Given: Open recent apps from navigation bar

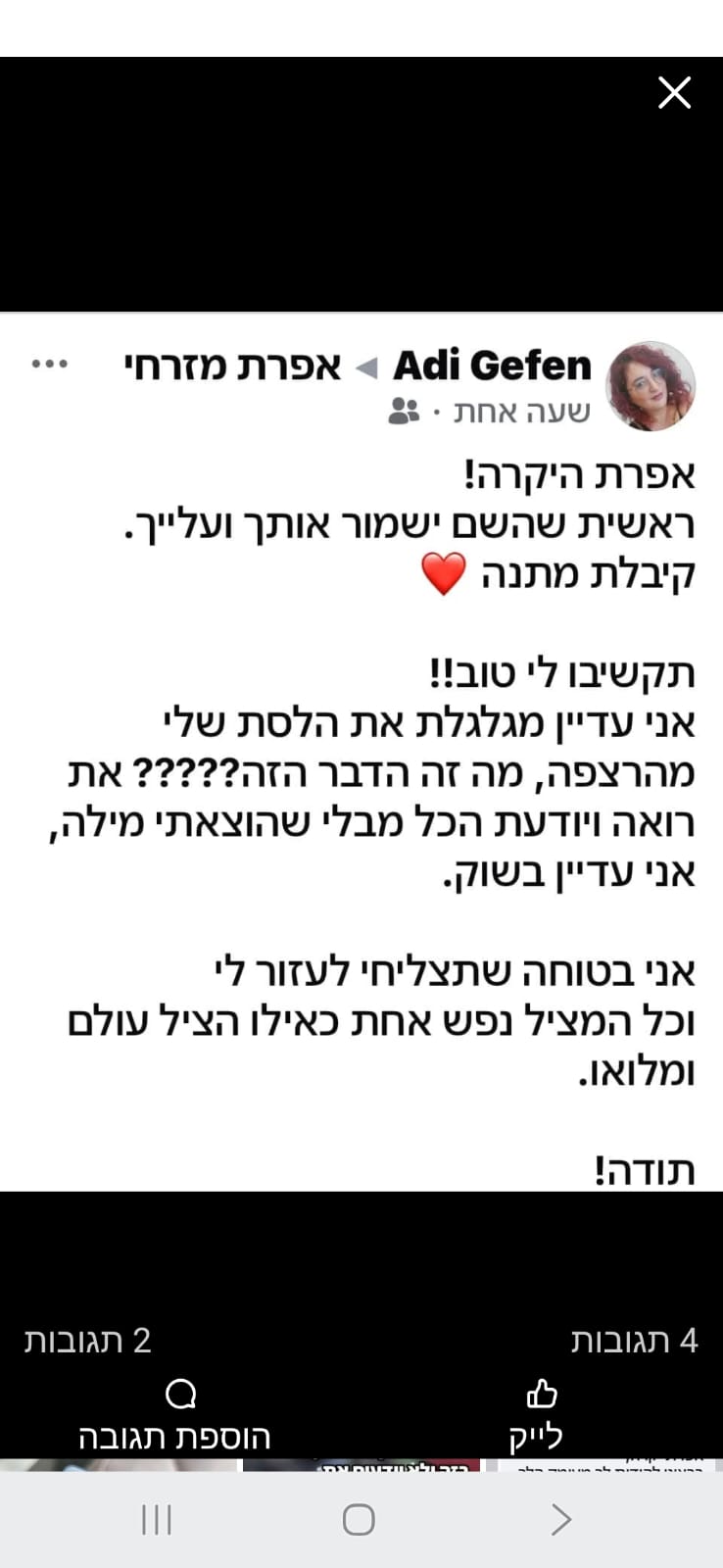Looking at the screenshot, I should pos(157,1520).
